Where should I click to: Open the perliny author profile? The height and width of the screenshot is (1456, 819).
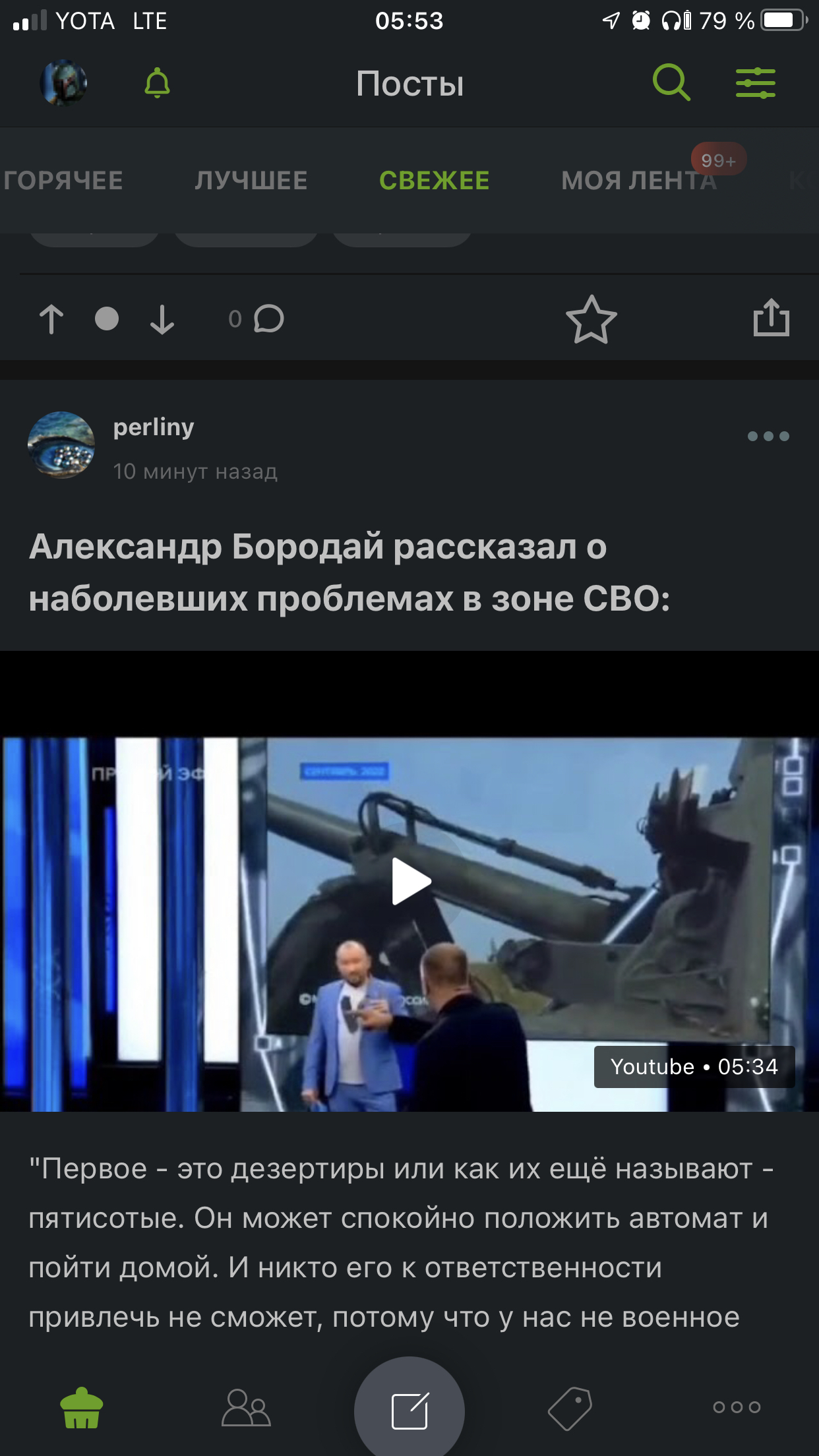point(154,427)
